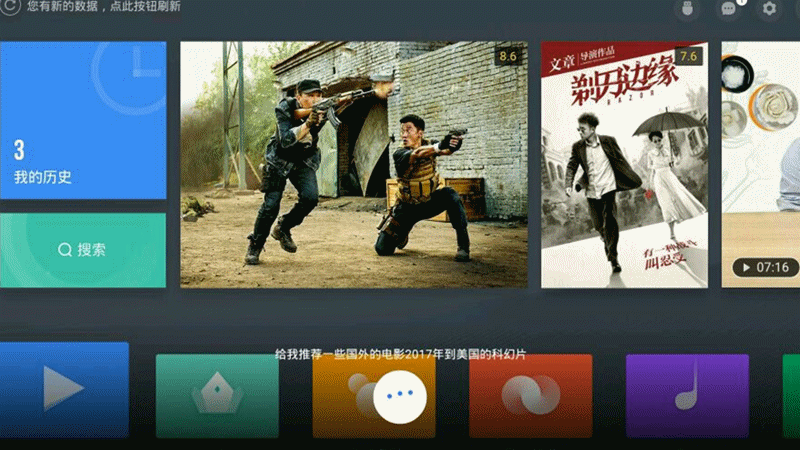The image size is (800, 450).
Task: Open the 搜索 search tile
Action: [83, 250]
